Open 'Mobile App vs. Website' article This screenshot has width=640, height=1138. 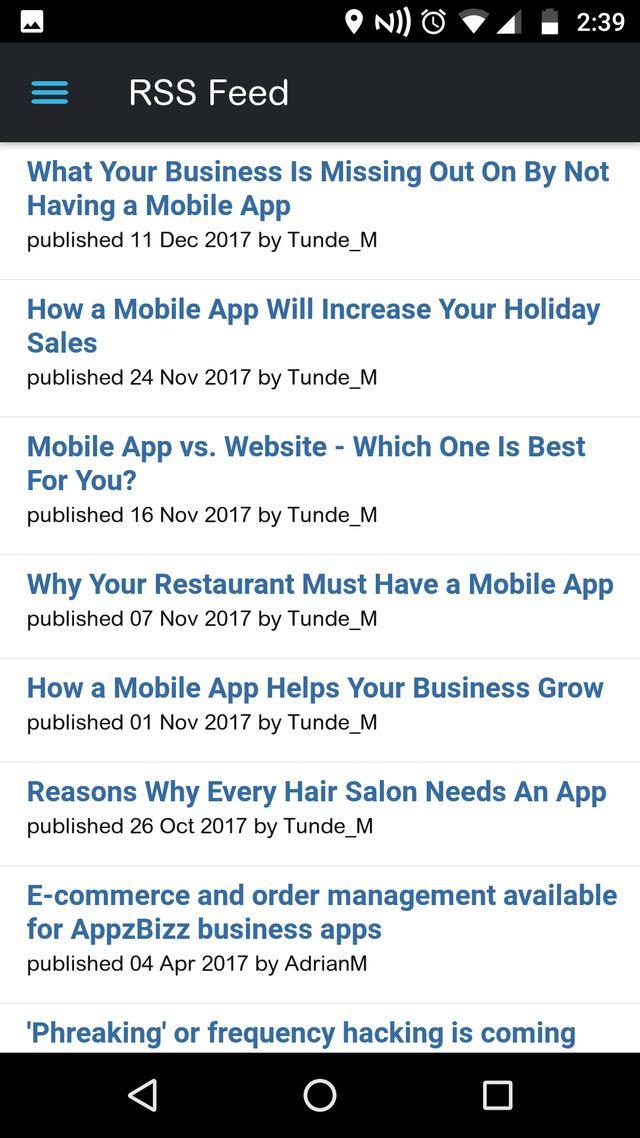point(306,463)
